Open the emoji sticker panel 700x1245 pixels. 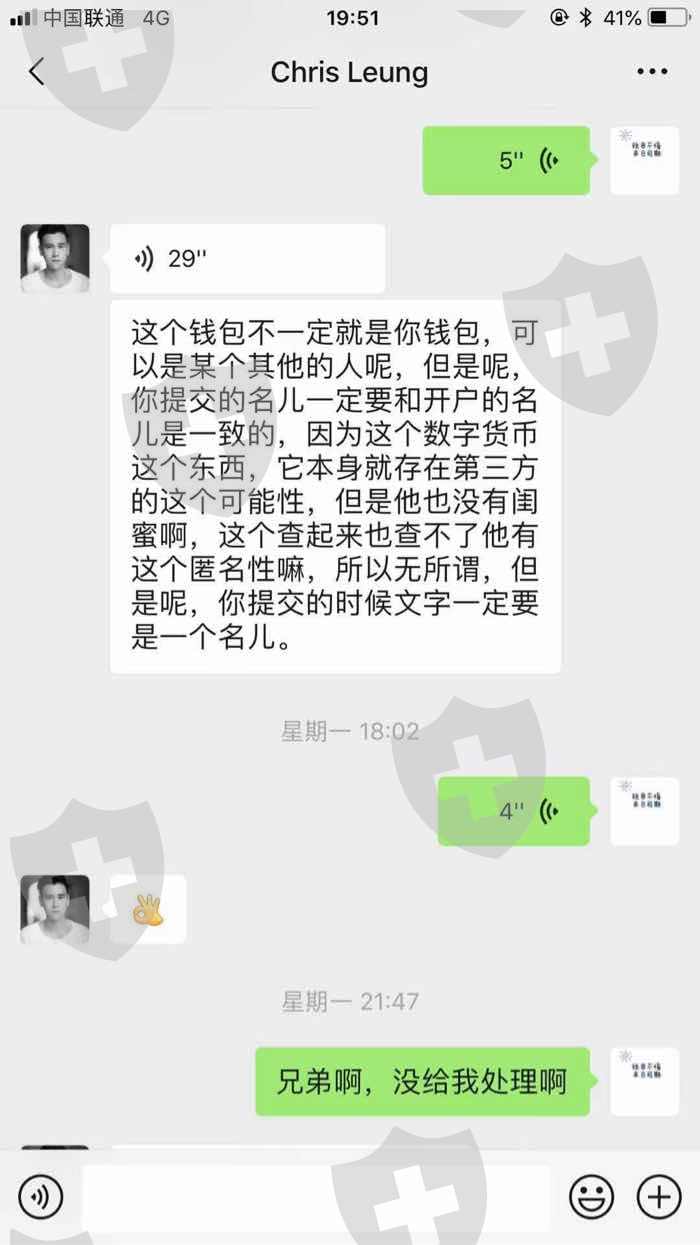click(x=591, y=1196)
